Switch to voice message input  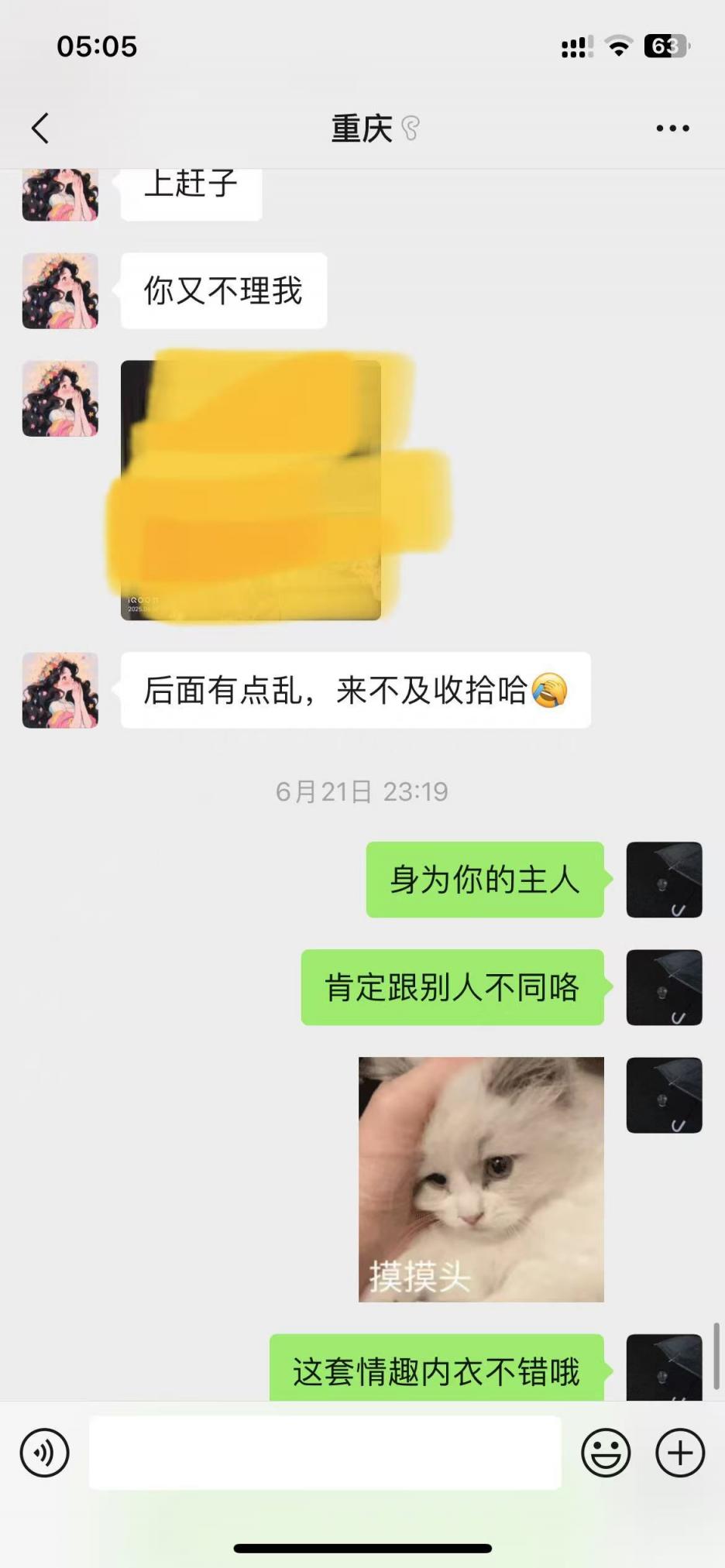pos(44,1453)
